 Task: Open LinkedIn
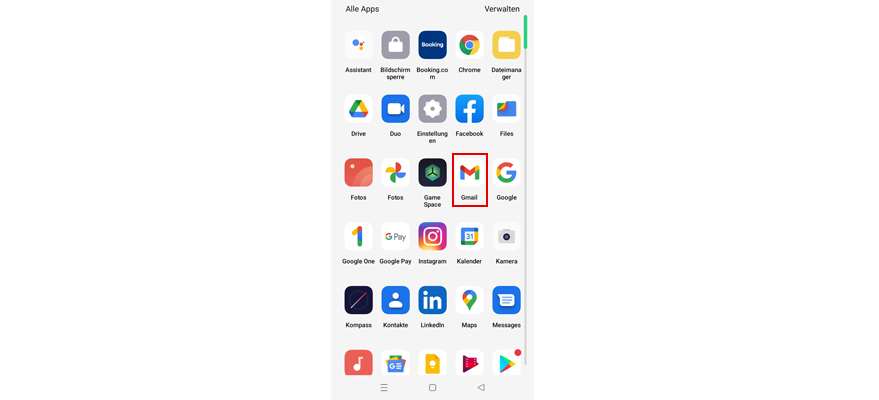(x=432, y=301)
